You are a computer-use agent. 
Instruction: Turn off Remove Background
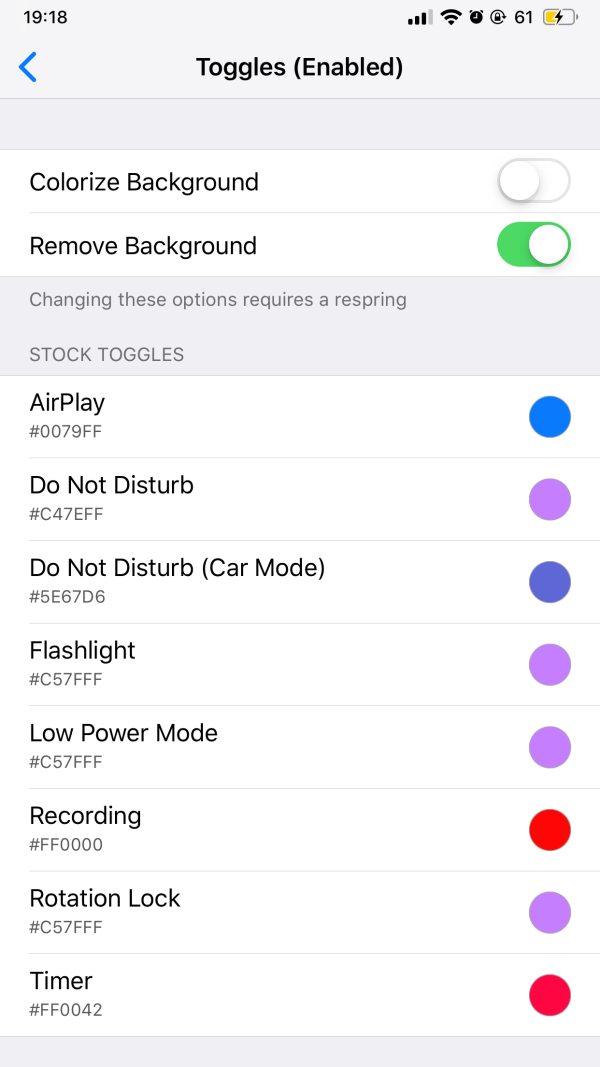click(533, 245)
